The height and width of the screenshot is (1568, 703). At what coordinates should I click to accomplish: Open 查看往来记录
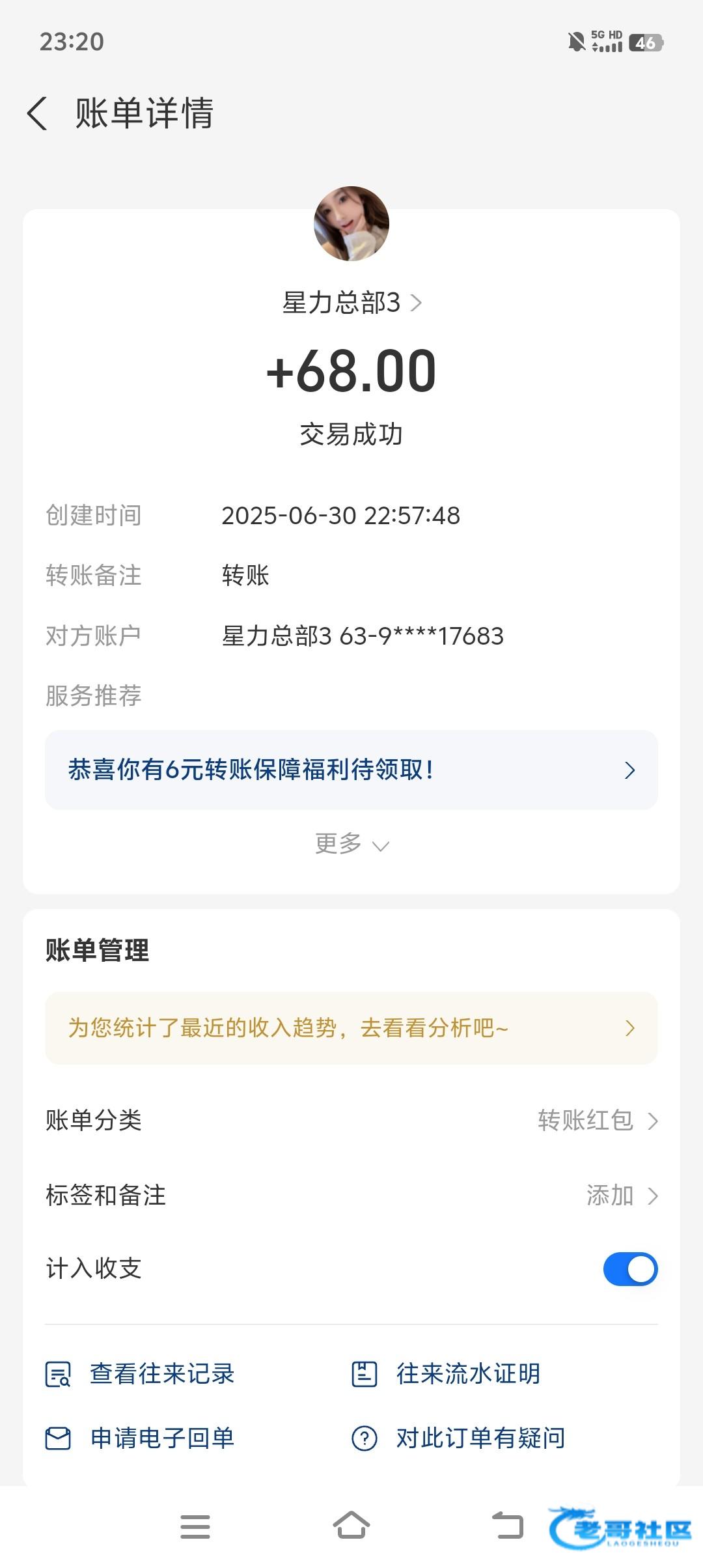click(x=140, y=1374)
